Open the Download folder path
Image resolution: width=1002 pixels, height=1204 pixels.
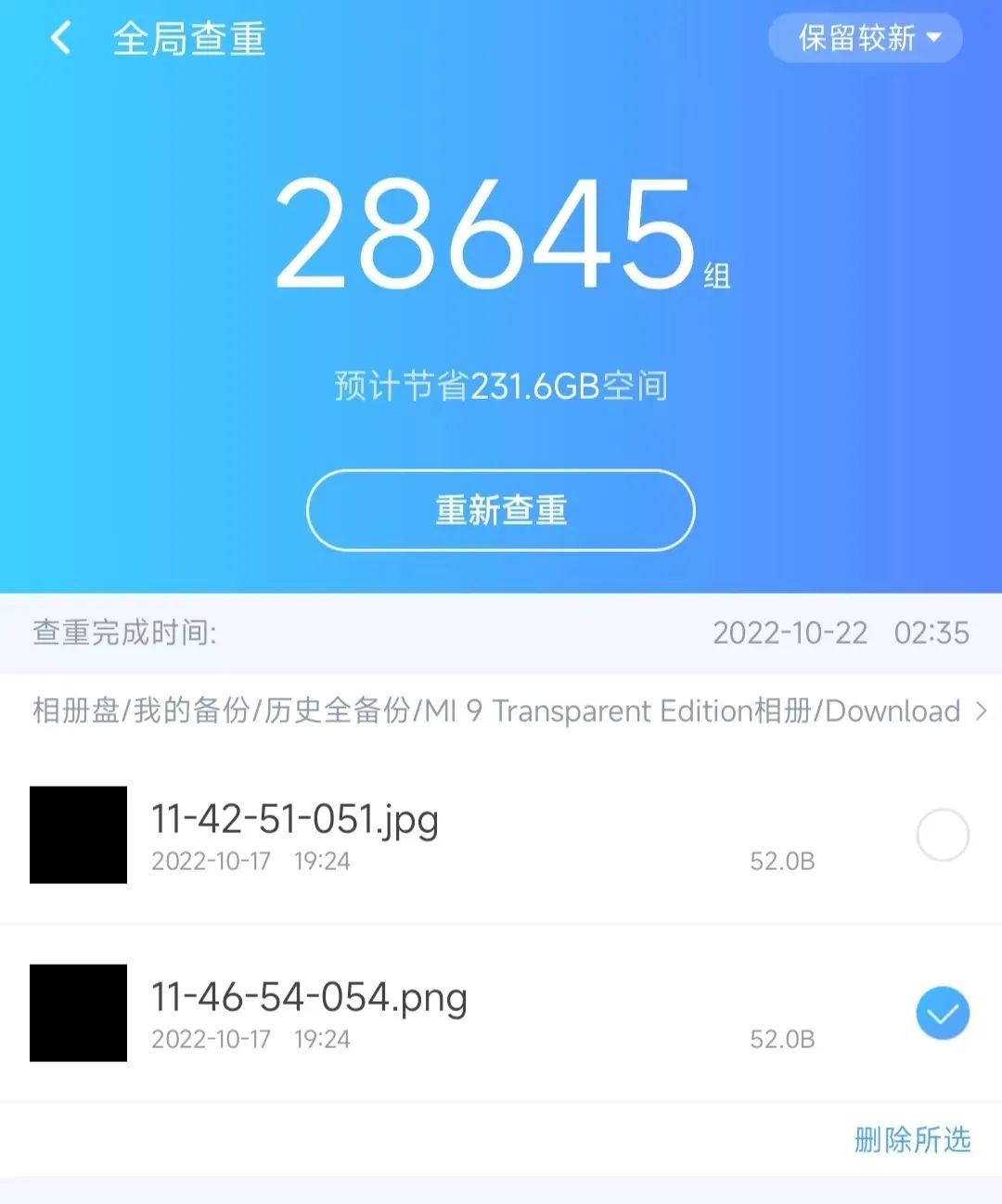[508, 711]
